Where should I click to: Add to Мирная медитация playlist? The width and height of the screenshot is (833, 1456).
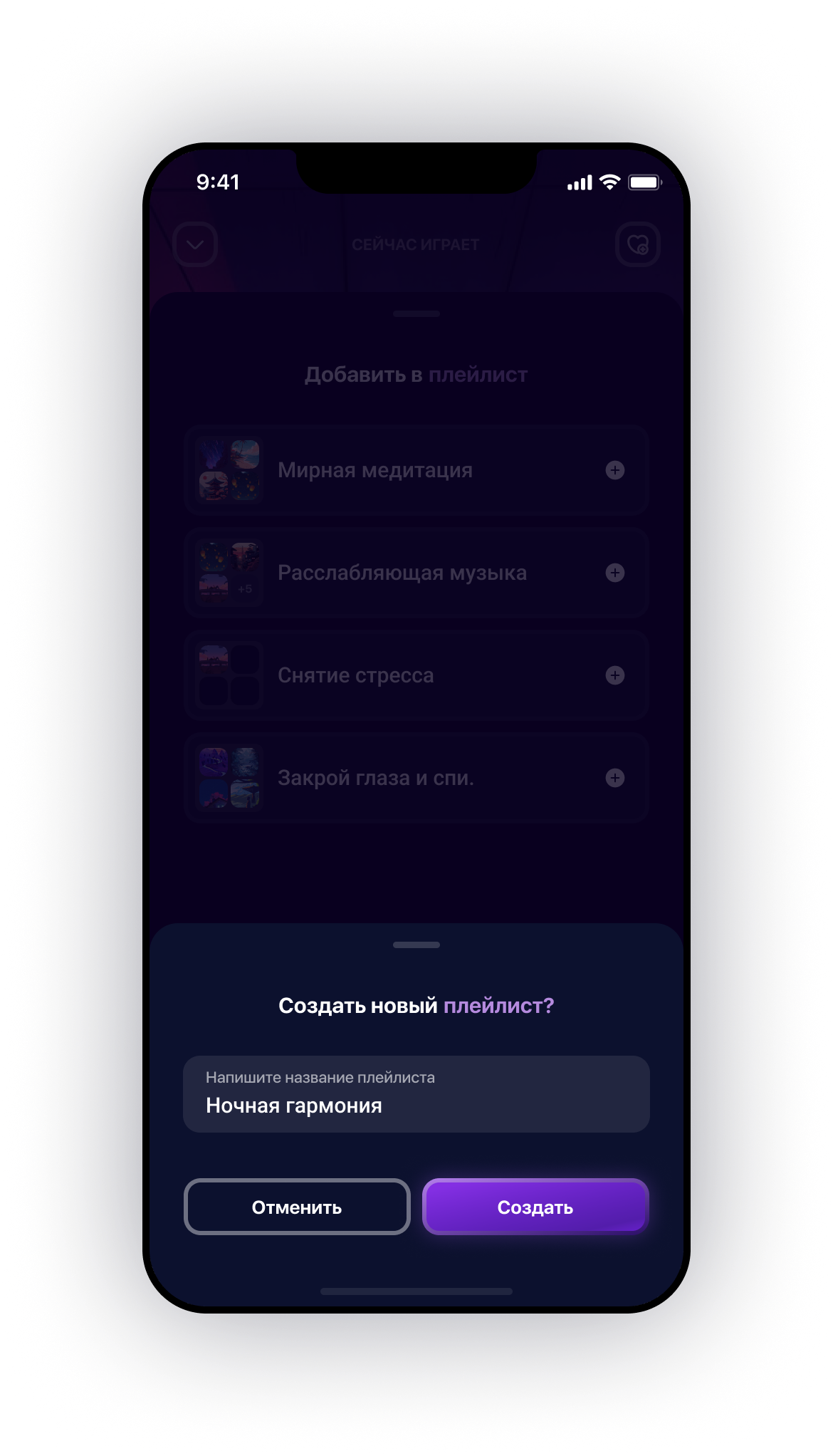point(614,470)
